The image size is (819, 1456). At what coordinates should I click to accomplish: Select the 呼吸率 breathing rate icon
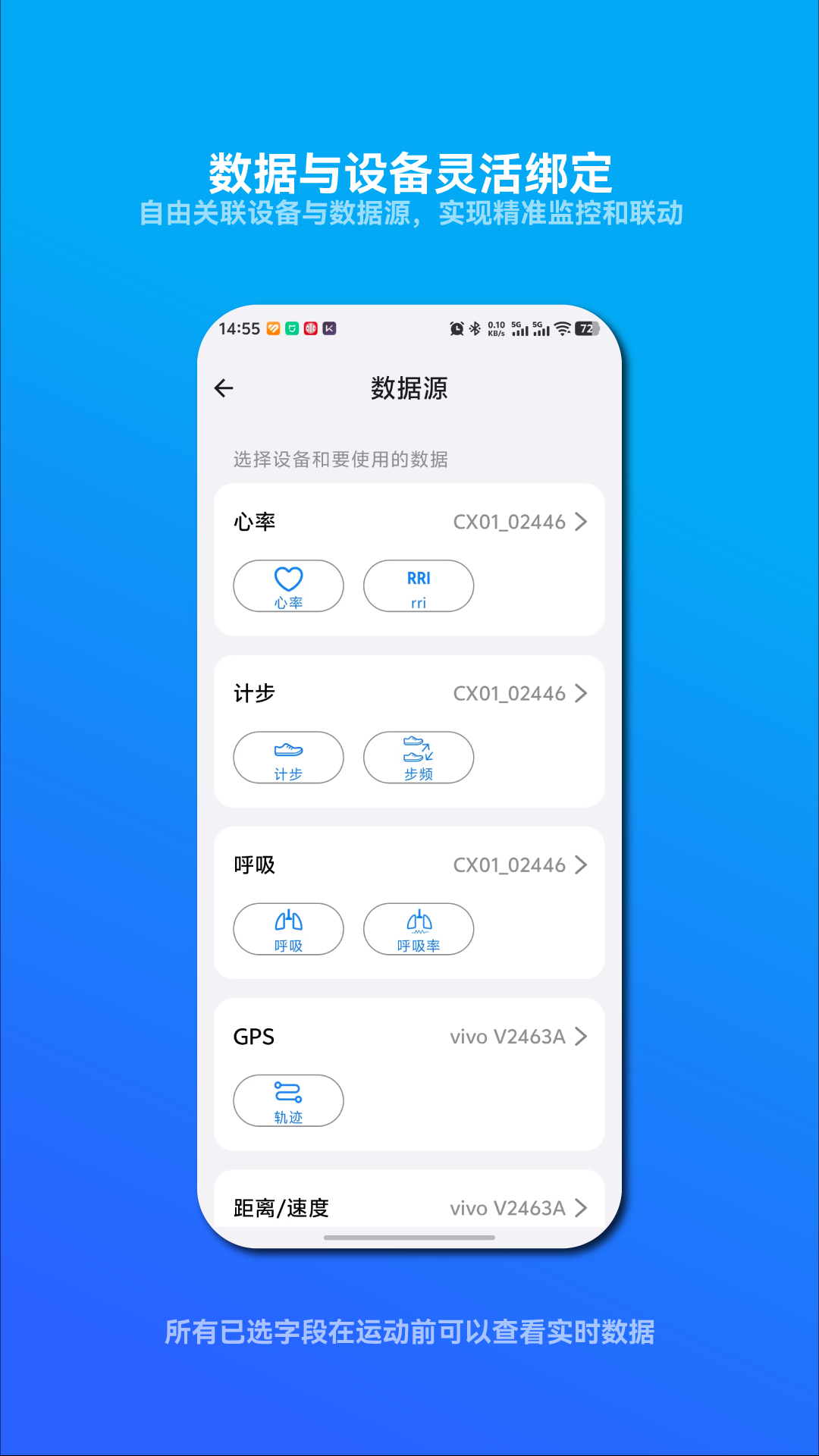[x=418, y=928]
